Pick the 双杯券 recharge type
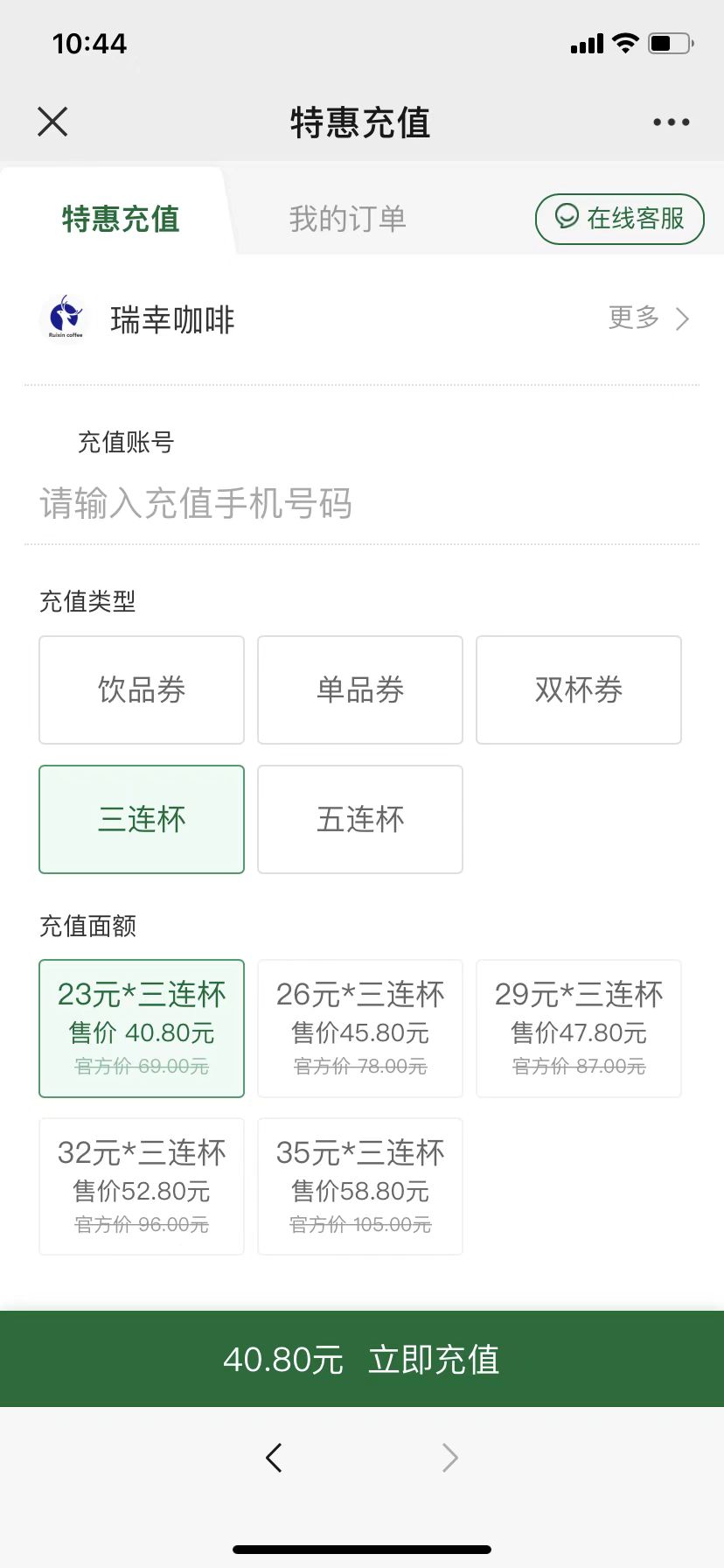This screenshot has height=1568, width=724. (x=579, y=689)
